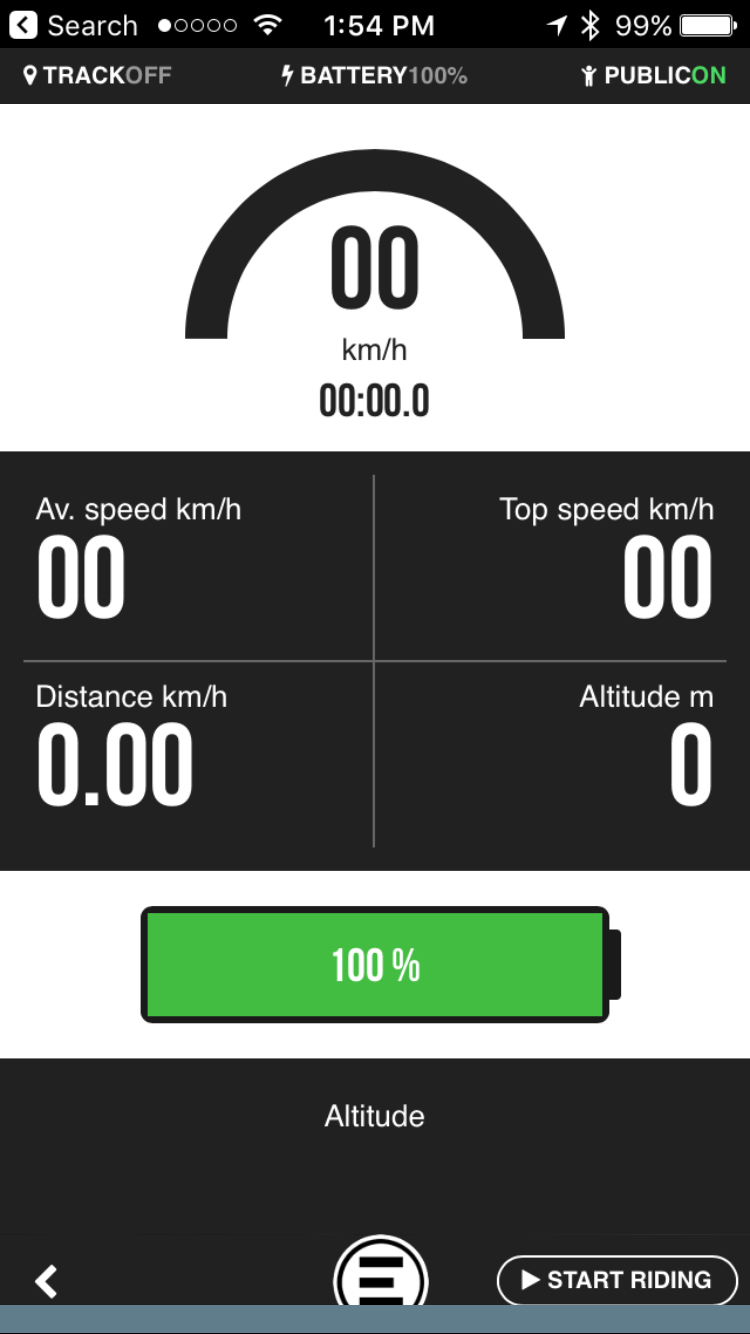
Task: Go back using bottom left arrow
Action: pyautogui.click(x=46, y=1281)
